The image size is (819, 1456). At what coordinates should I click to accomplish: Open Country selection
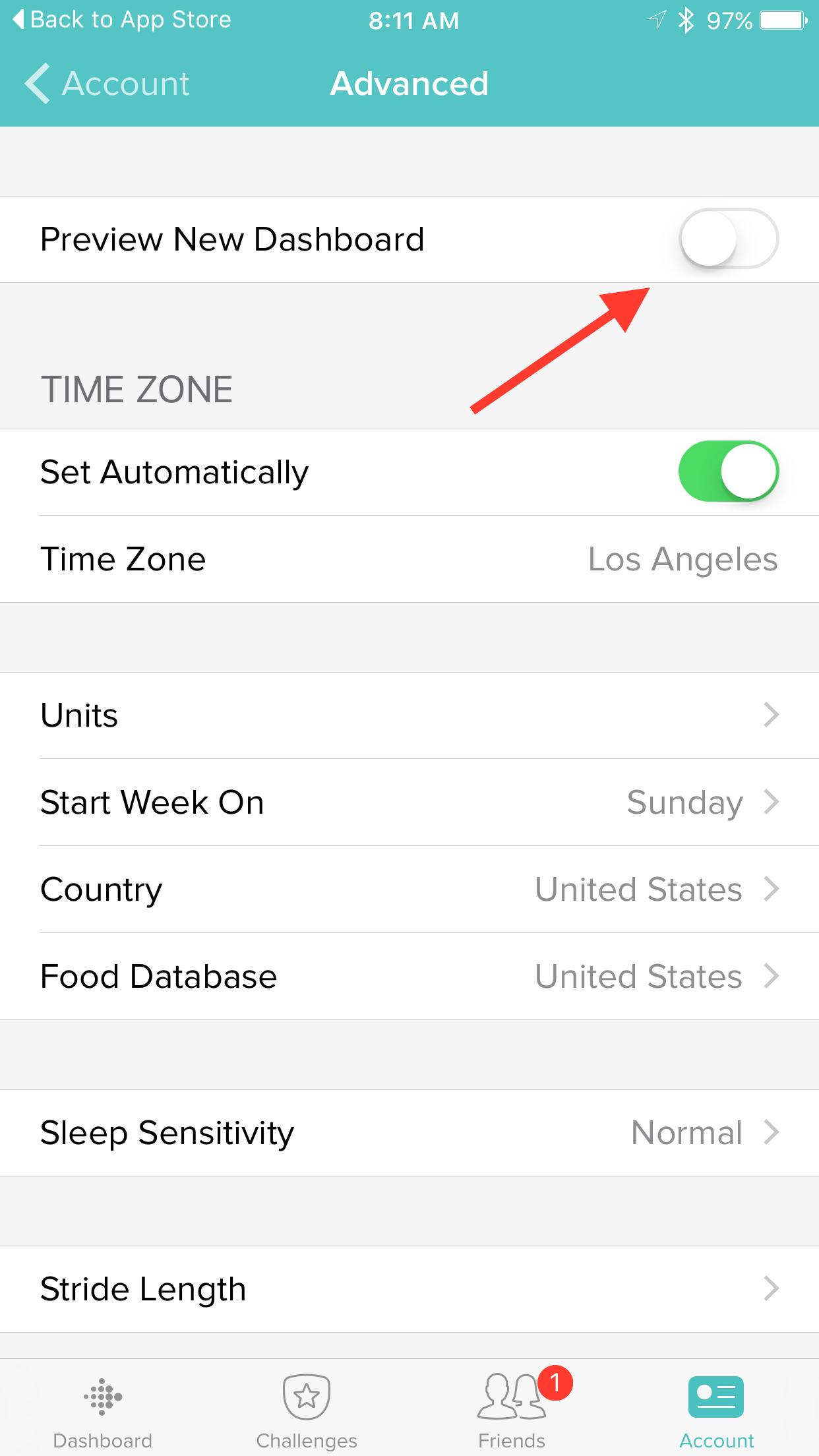pos(409,890)
